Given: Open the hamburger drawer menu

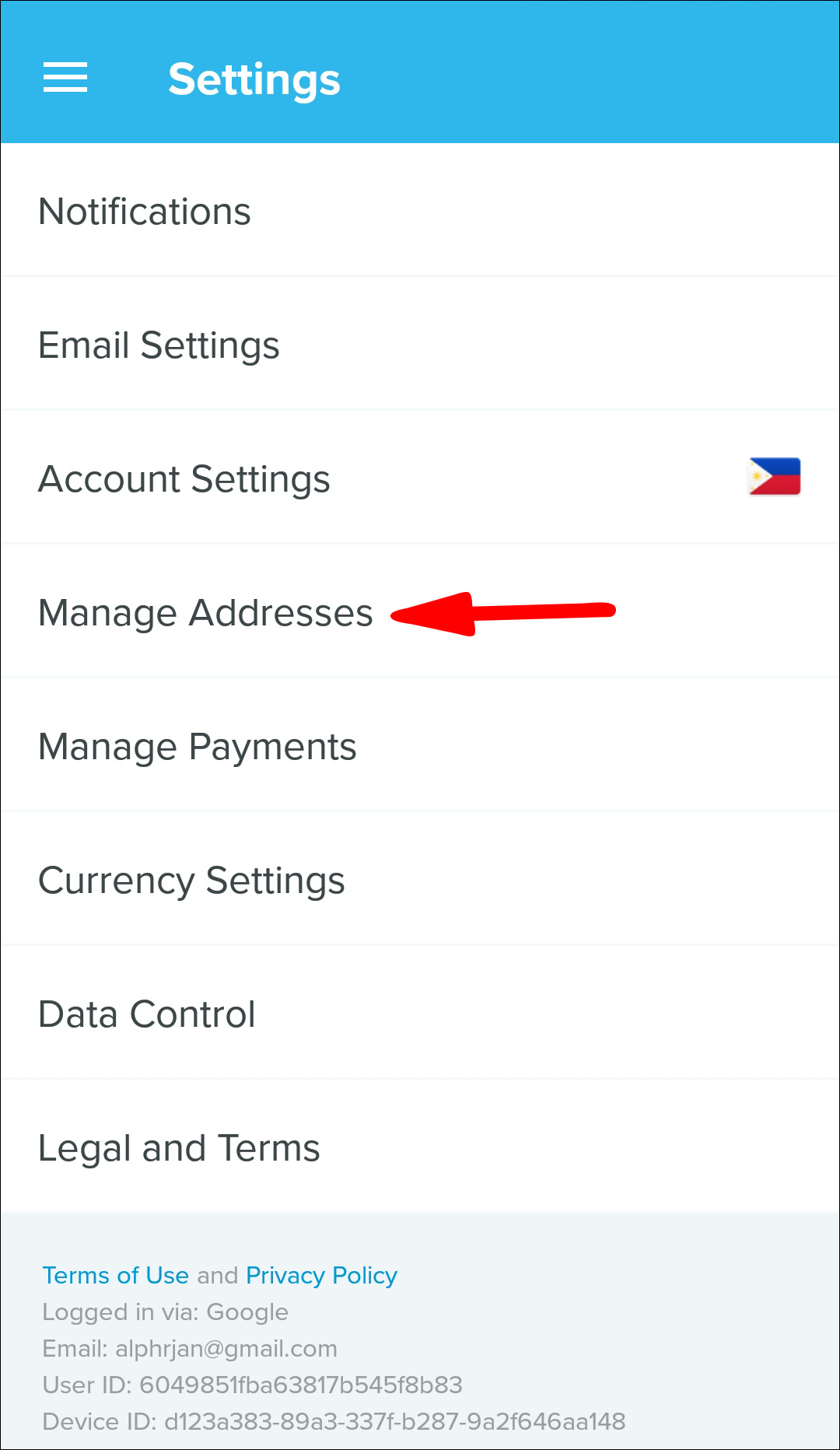Looking at the screenshot, I should tap(65, 77).
